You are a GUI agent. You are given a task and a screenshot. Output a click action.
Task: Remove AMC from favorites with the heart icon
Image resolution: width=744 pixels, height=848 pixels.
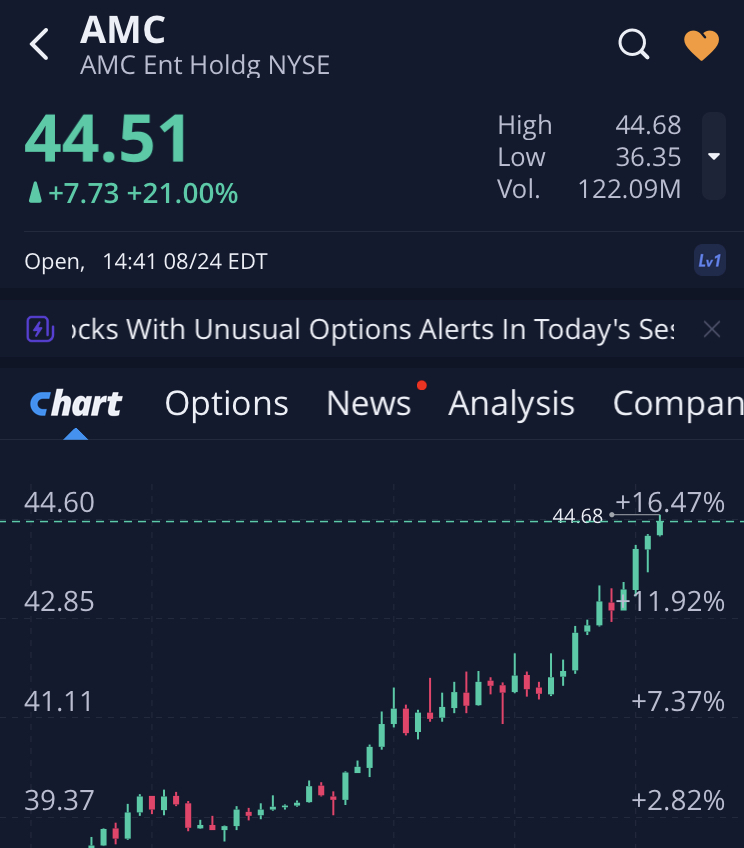point(701,45)
